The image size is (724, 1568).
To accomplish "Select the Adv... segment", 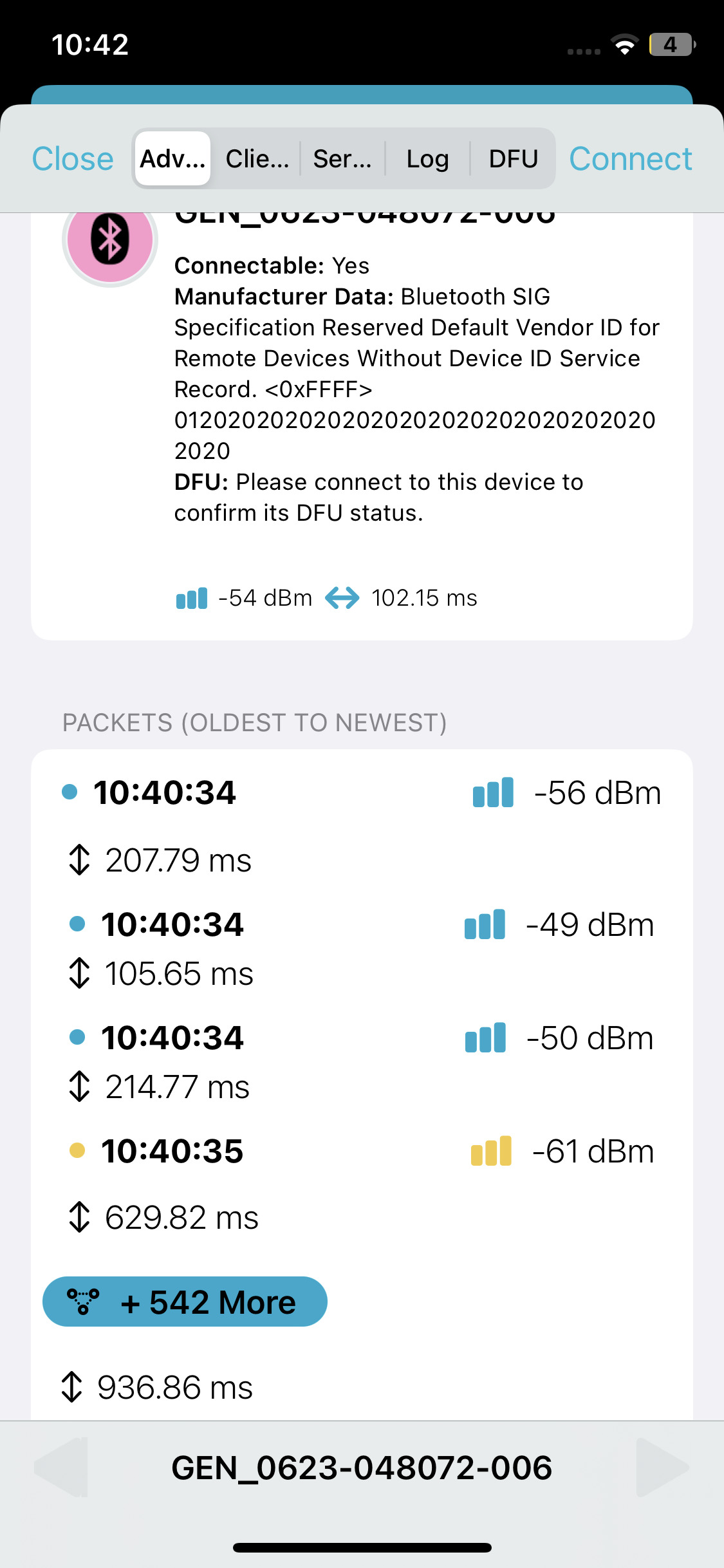I will [173, 158].
